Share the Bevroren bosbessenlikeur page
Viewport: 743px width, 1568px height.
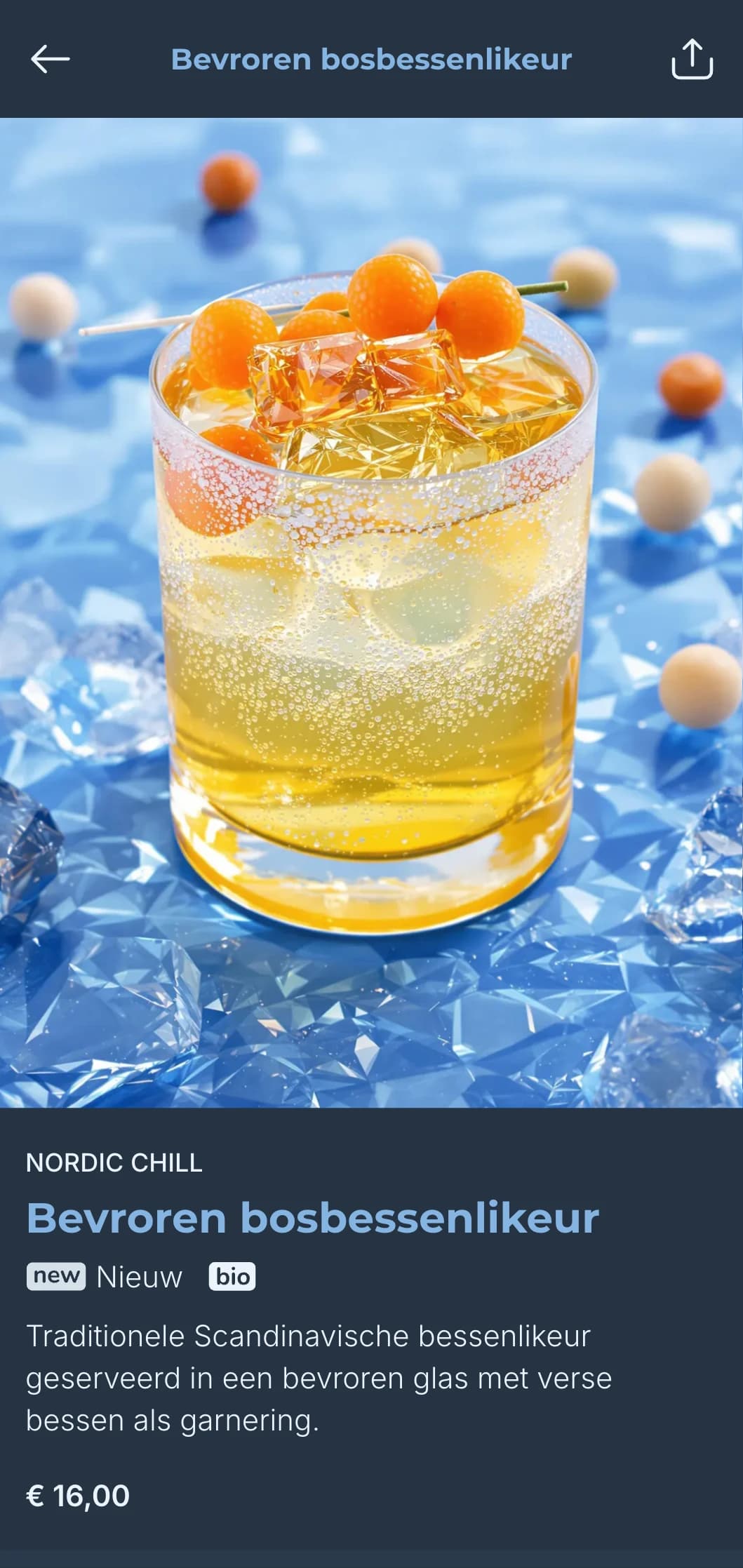[x=692, y=60]
